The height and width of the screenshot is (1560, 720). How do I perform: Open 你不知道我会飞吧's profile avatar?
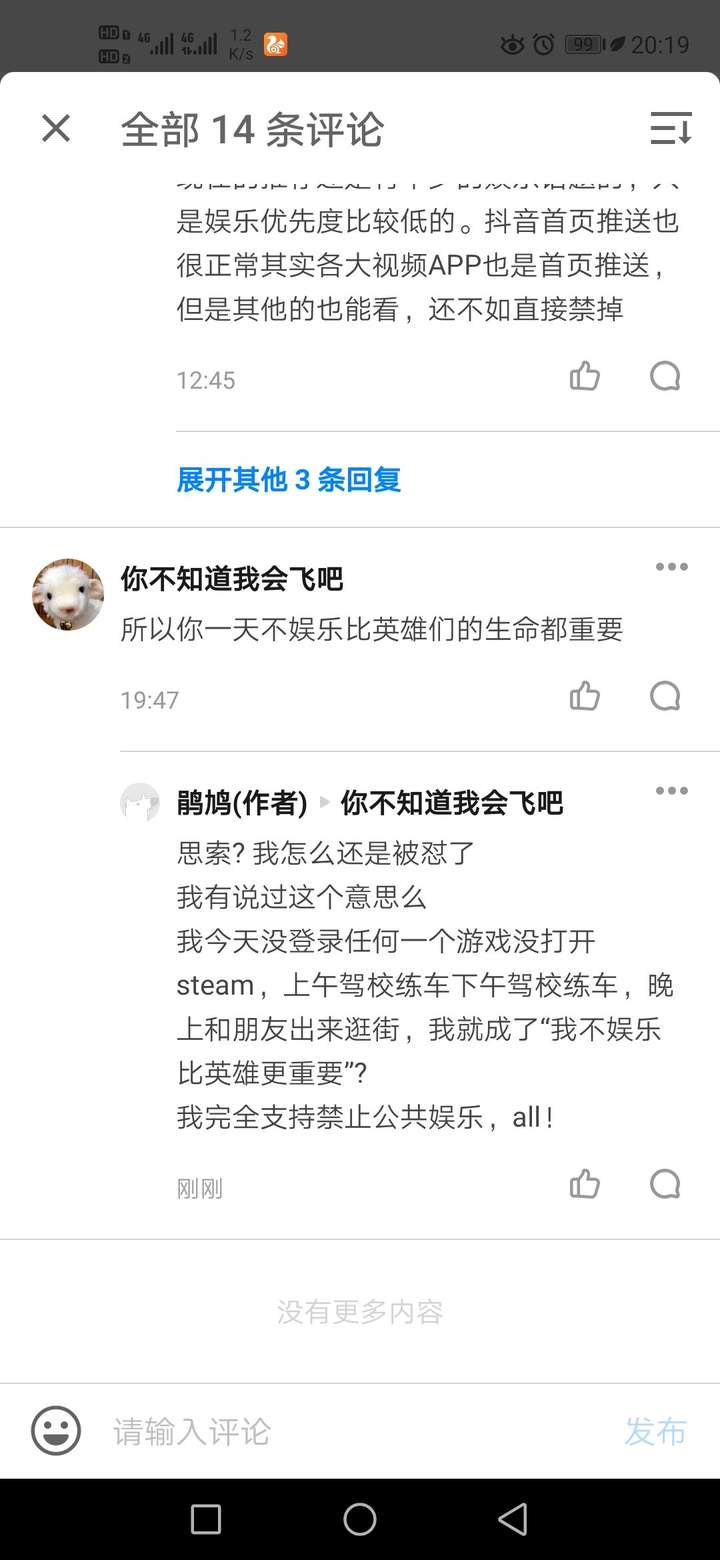pos(68,594)
